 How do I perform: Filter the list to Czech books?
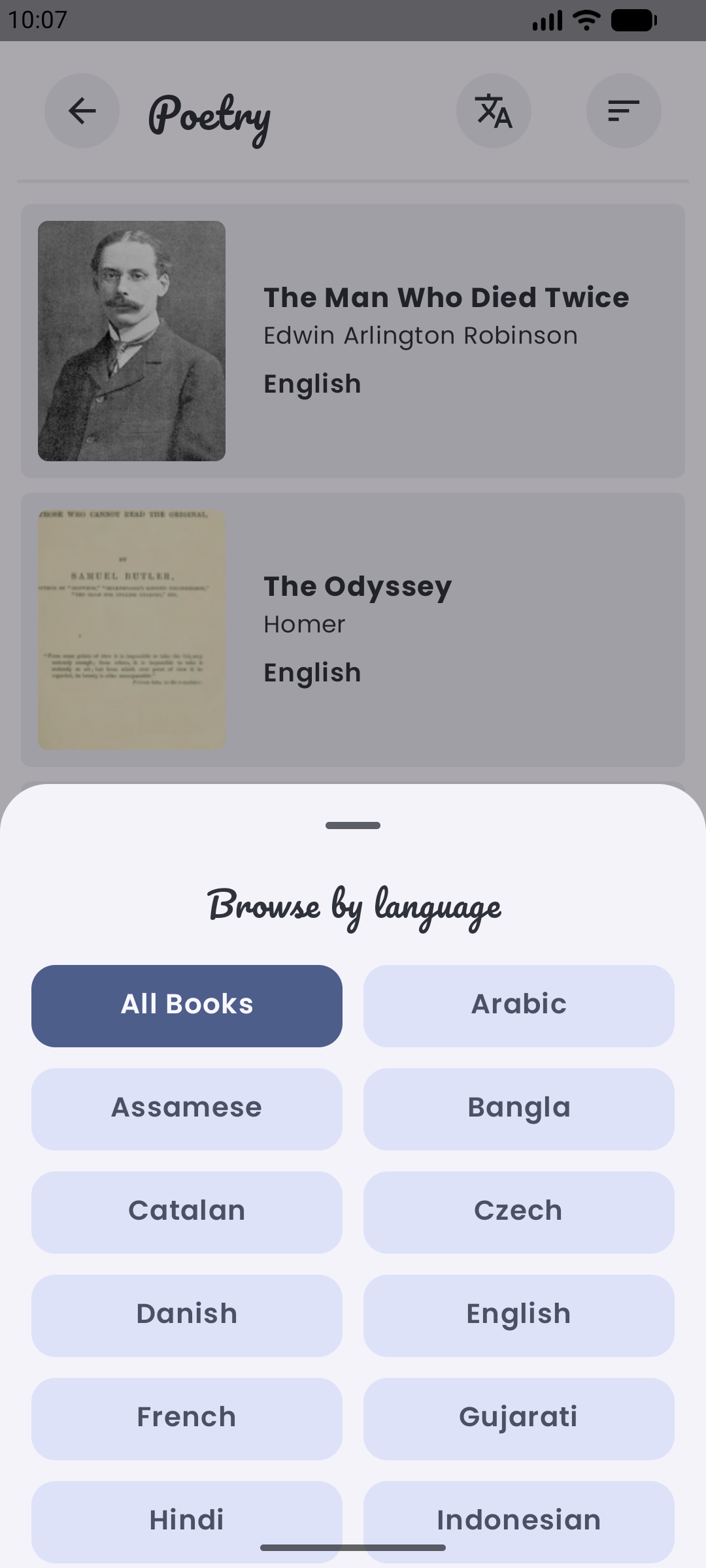pyautogui.click(x=518, y=1212)
